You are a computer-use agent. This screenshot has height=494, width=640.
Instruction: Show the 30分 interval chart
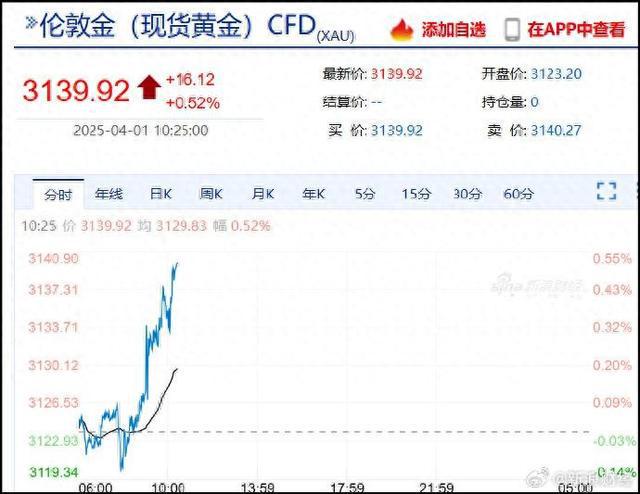(x=467, y=193)
